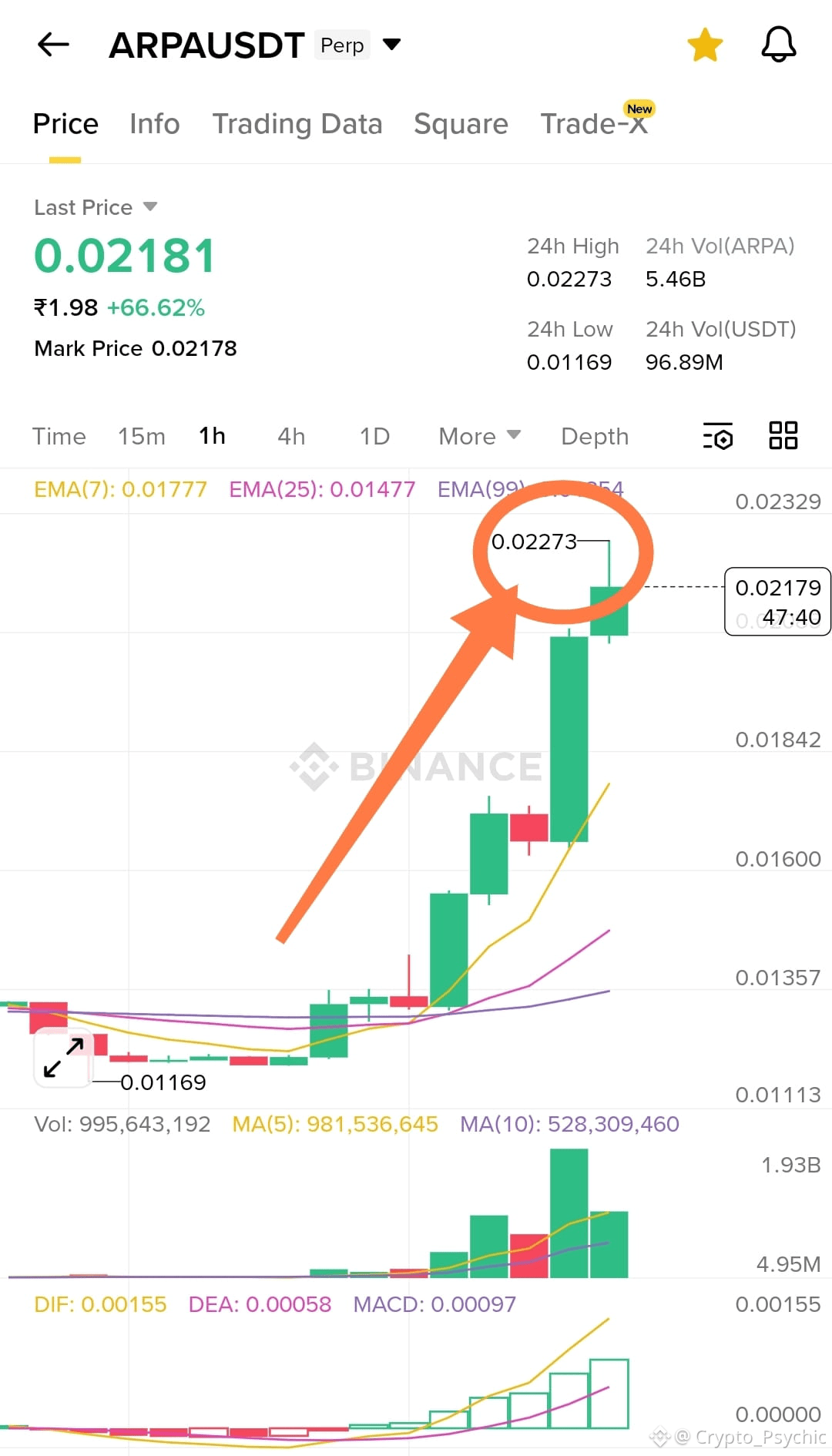Open the Depth view
Image resolution: width=832 pixels, height=1456 pixels.
click(x=594, y=436)
